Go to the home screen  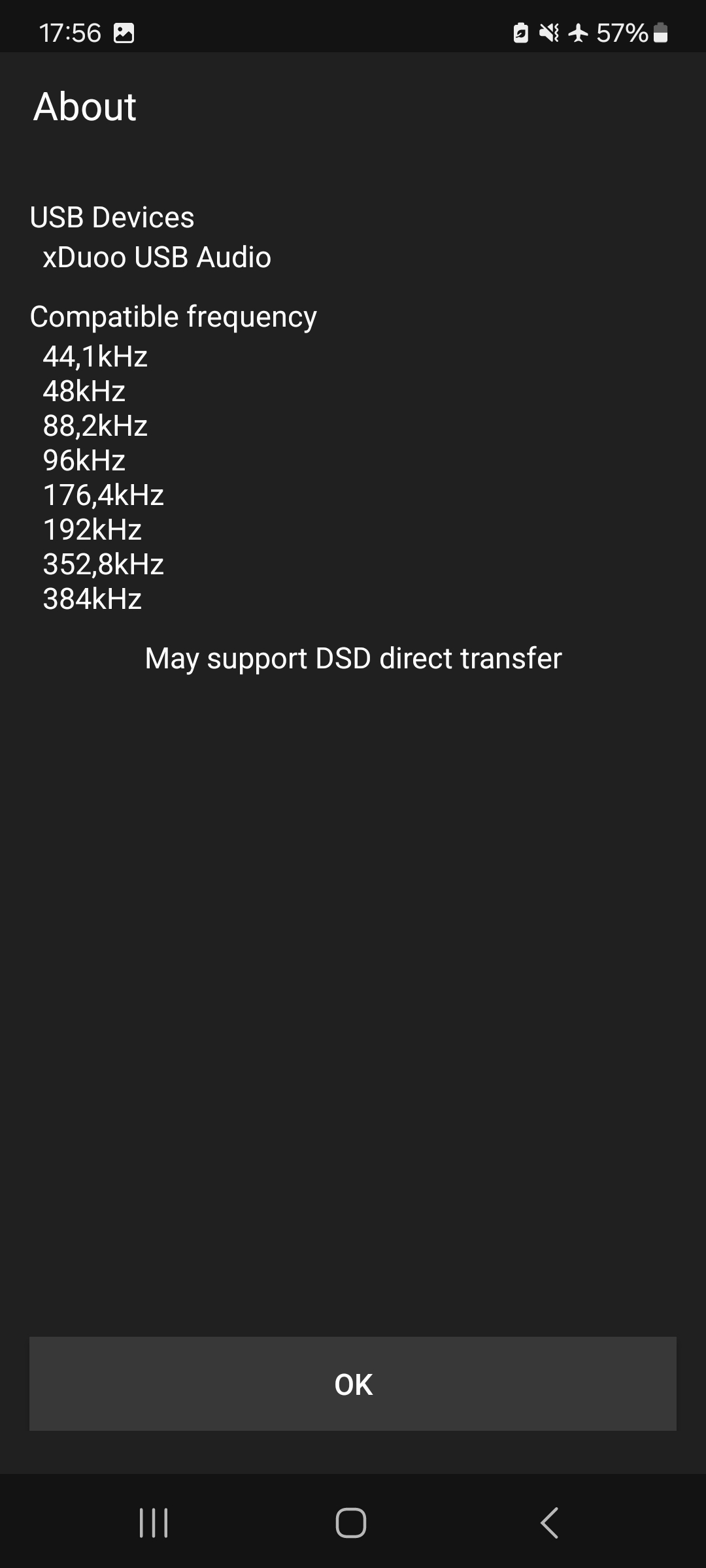[x=351, y=1523]
